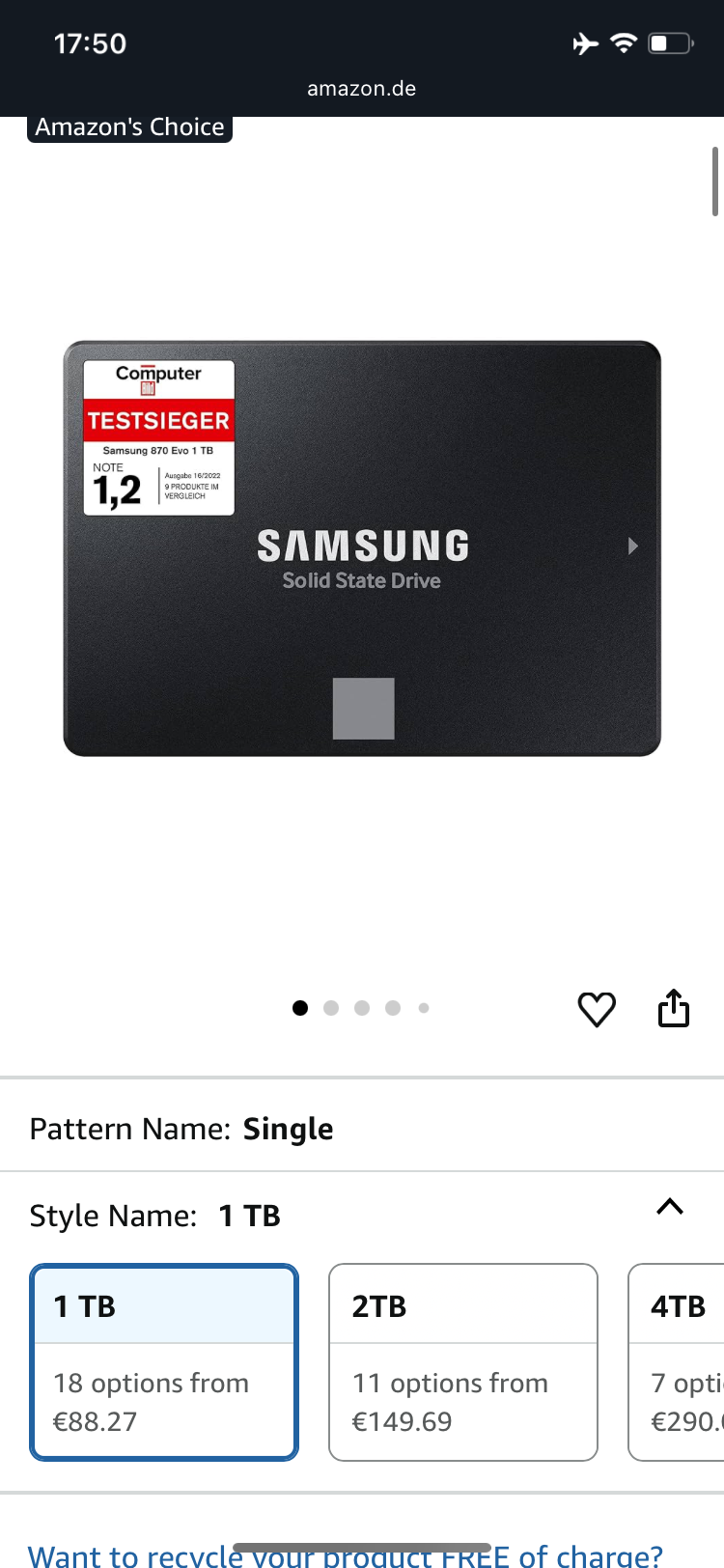Screen dimensions: 724x1568
Task: Add this SSD to the wish list
Action: pos(597,1010)
